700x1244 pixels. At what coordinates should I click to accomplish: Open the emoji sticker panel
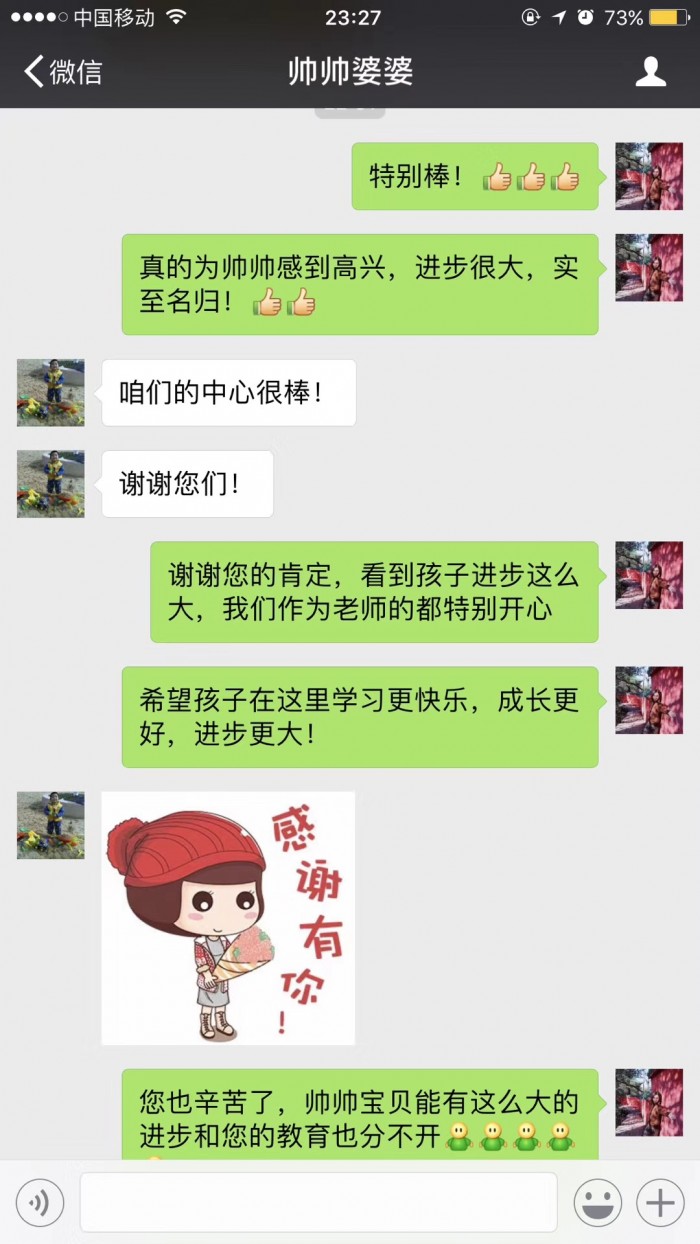(597, 1202)
